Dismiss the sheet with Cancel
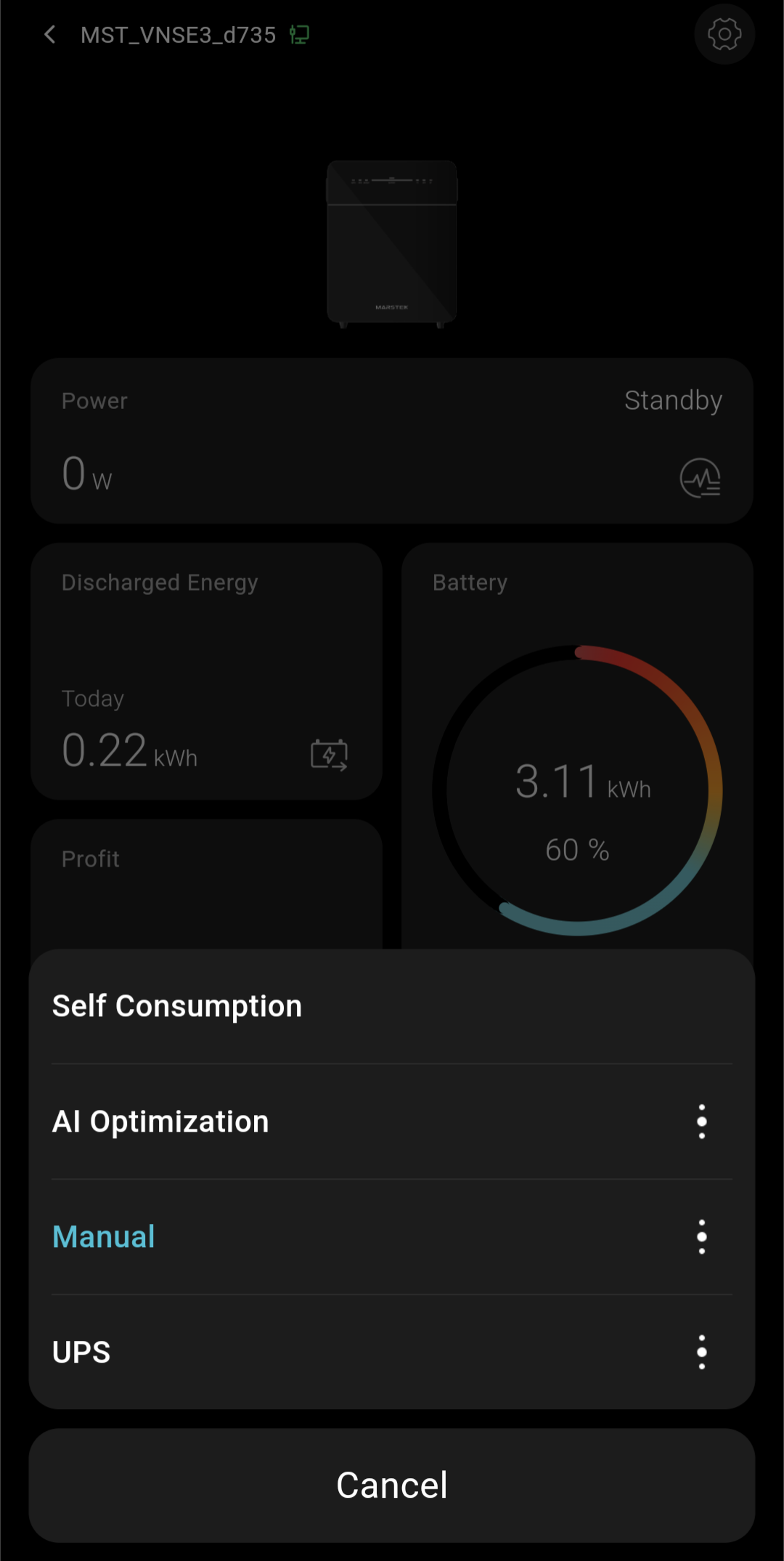 [x=392, y=1485]
